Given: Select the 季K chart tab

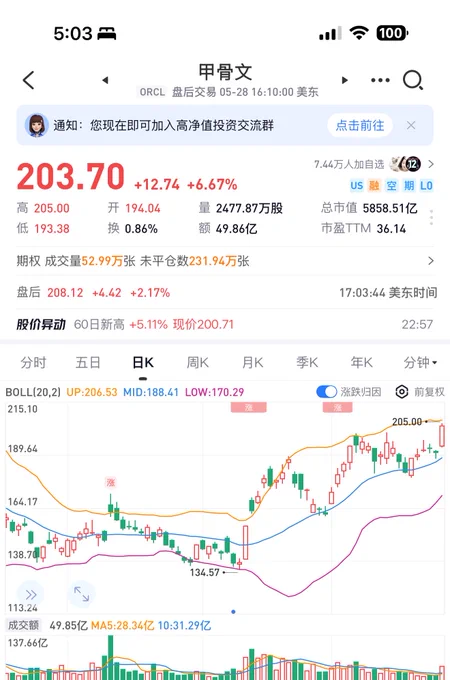Looking at the screenshot, I should [307, 362].
